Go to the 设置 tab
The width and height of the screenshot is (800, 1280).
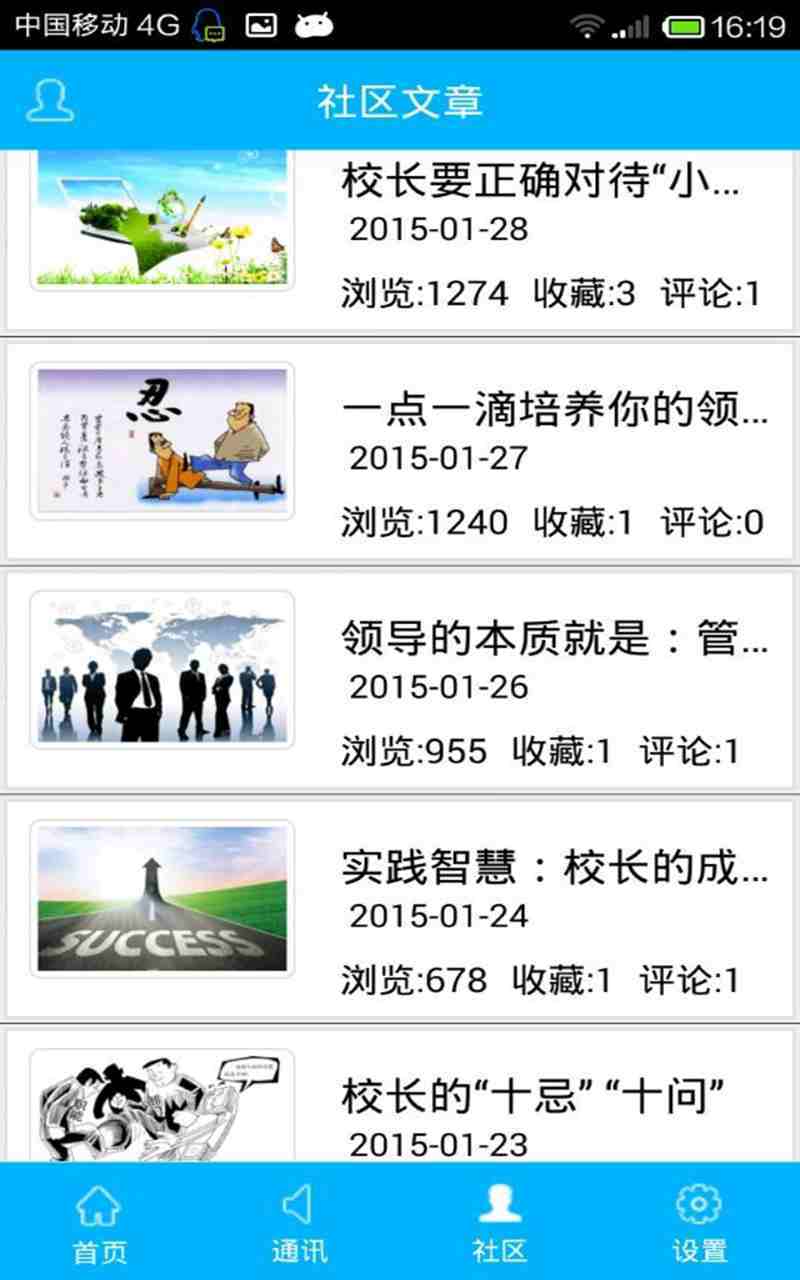click(700, 1222)
